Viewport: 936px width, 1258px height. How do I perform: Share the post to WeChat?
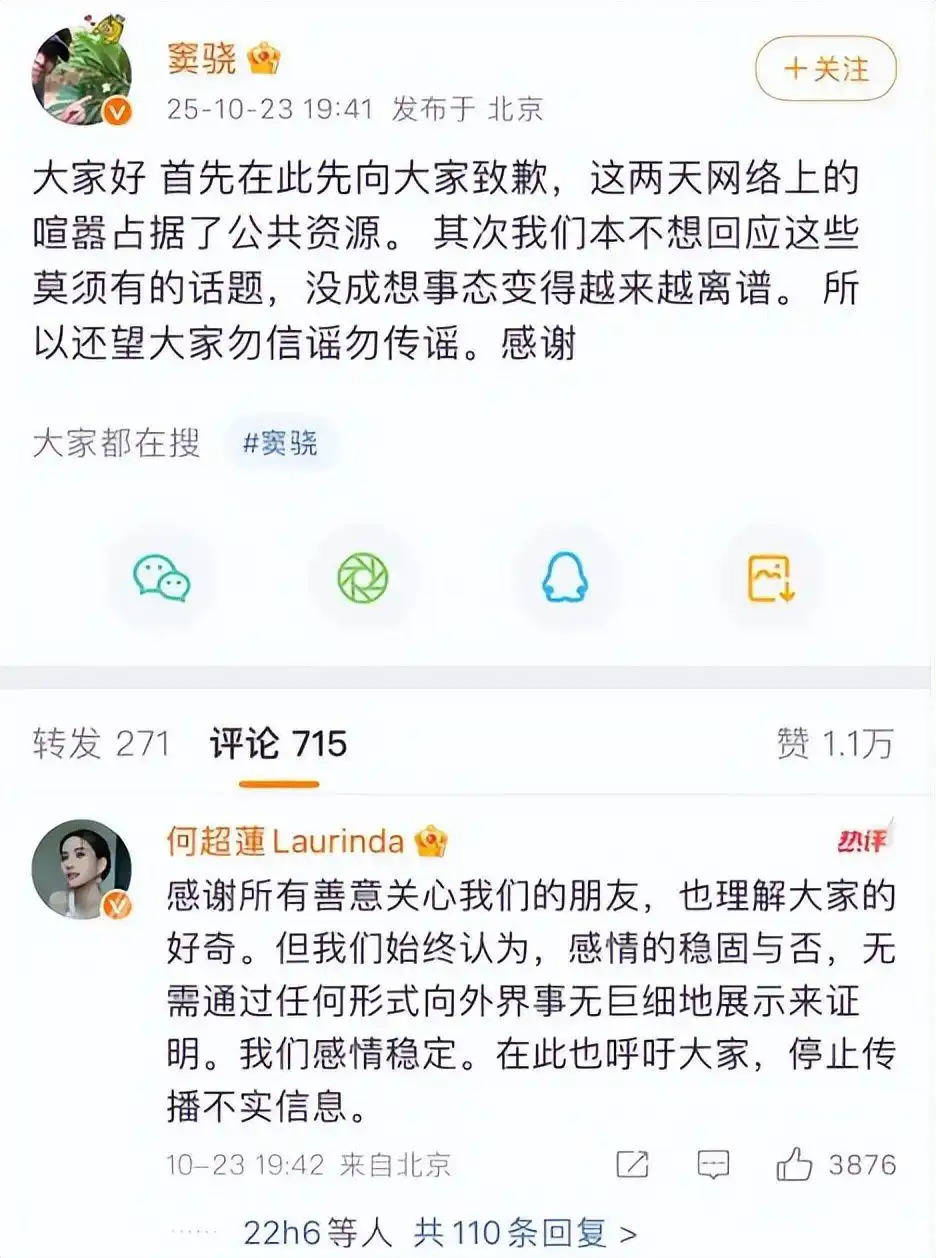point(162,578)
